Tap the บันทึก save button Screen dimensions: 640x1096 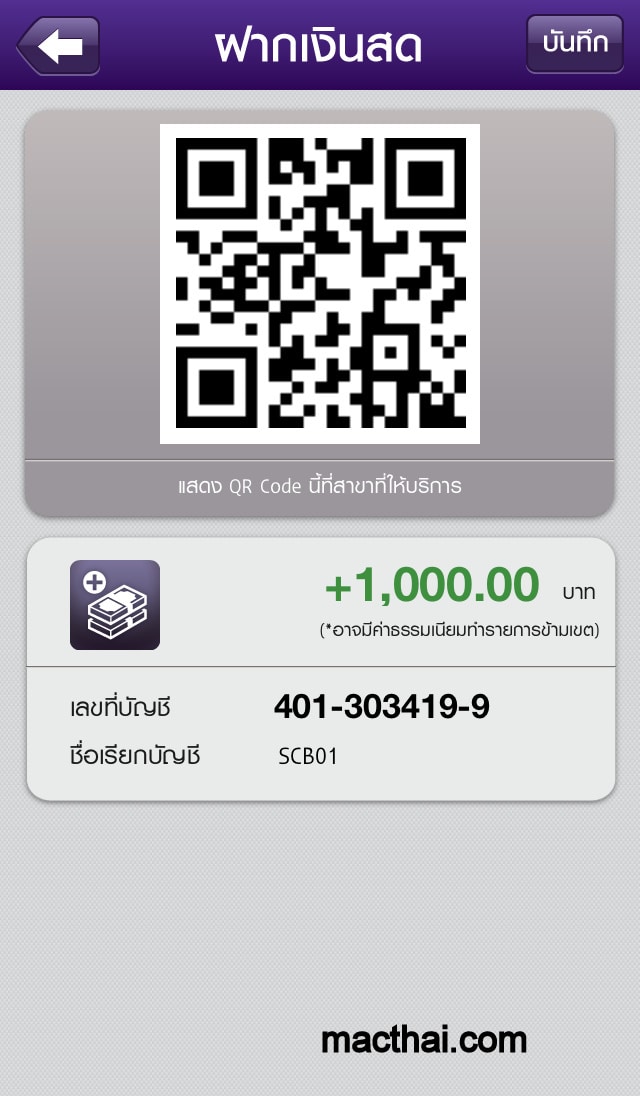pyautogui.click(x=574, y=44)
